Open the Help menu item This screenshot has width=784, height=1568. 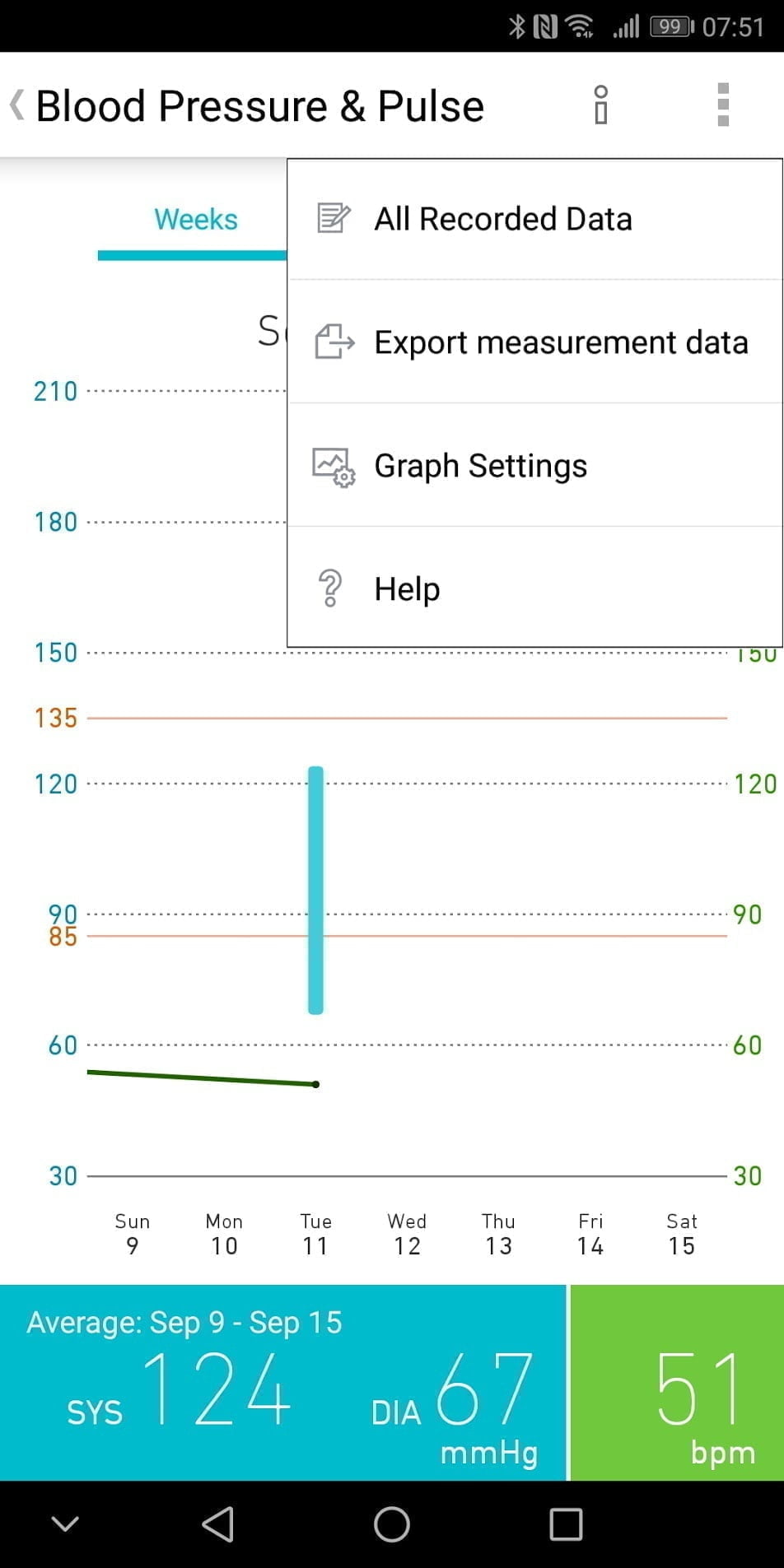click(x=407, y=589)
